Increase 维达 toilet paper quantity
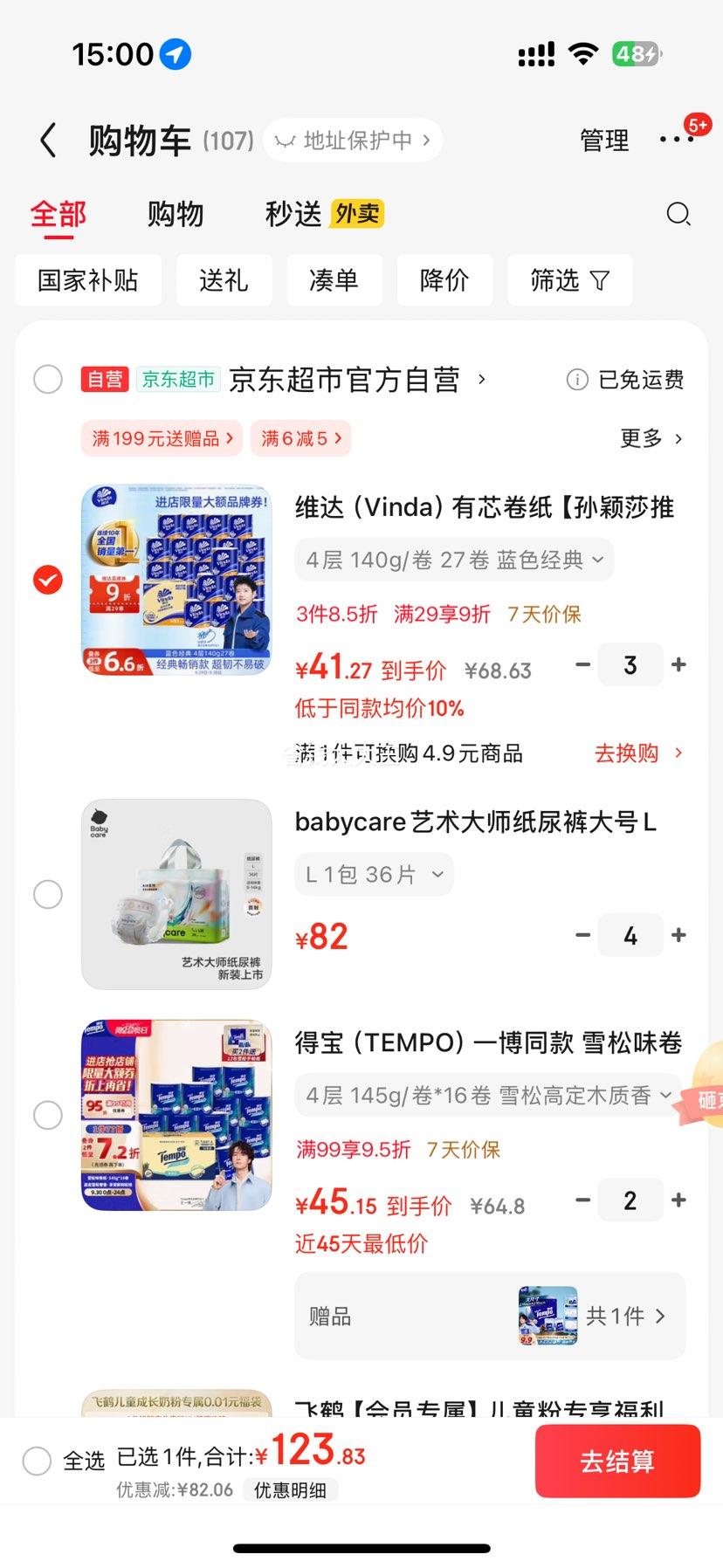The image size is (723, 1568). tap(678, 665)
